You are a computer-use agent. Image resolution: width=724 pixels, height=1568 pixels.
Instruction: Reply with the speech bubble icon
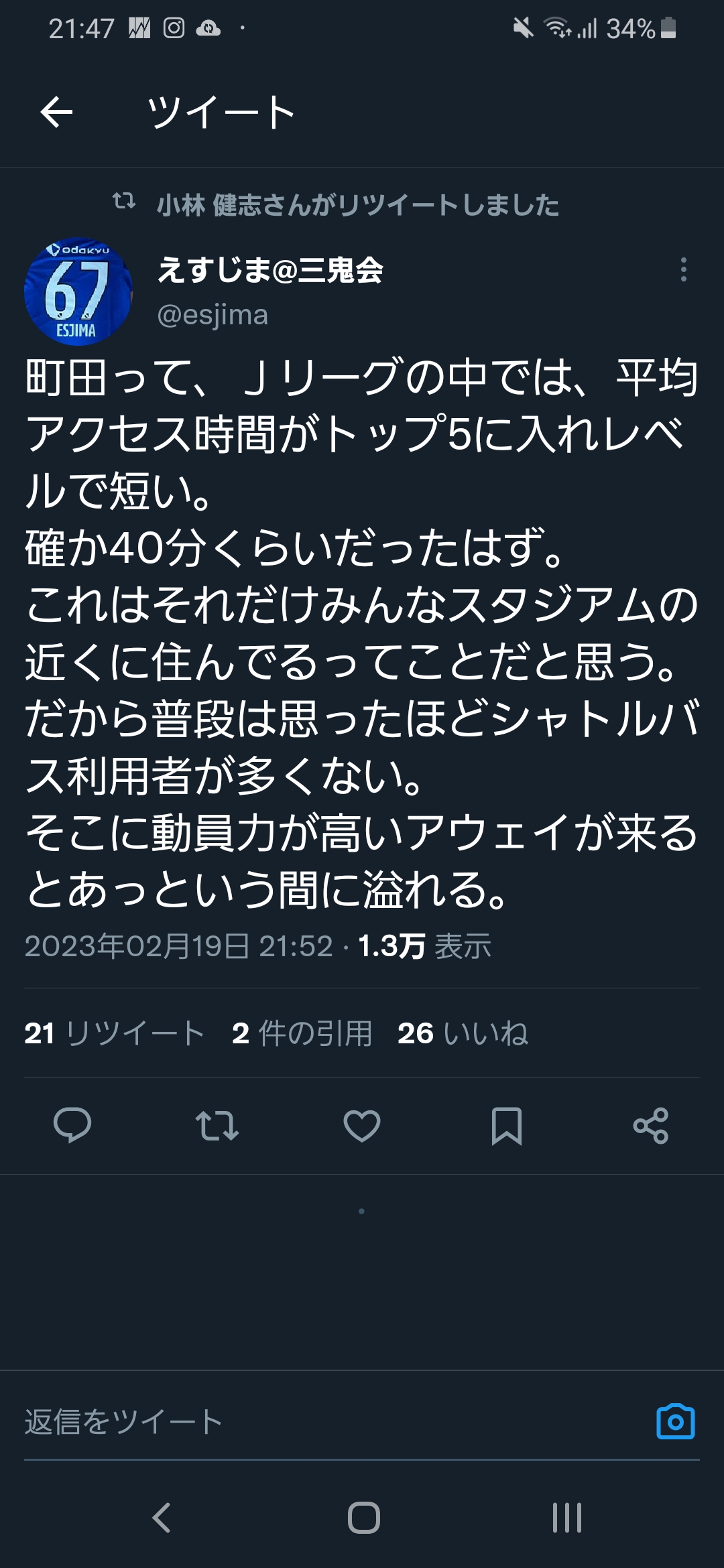[72, 1125]
